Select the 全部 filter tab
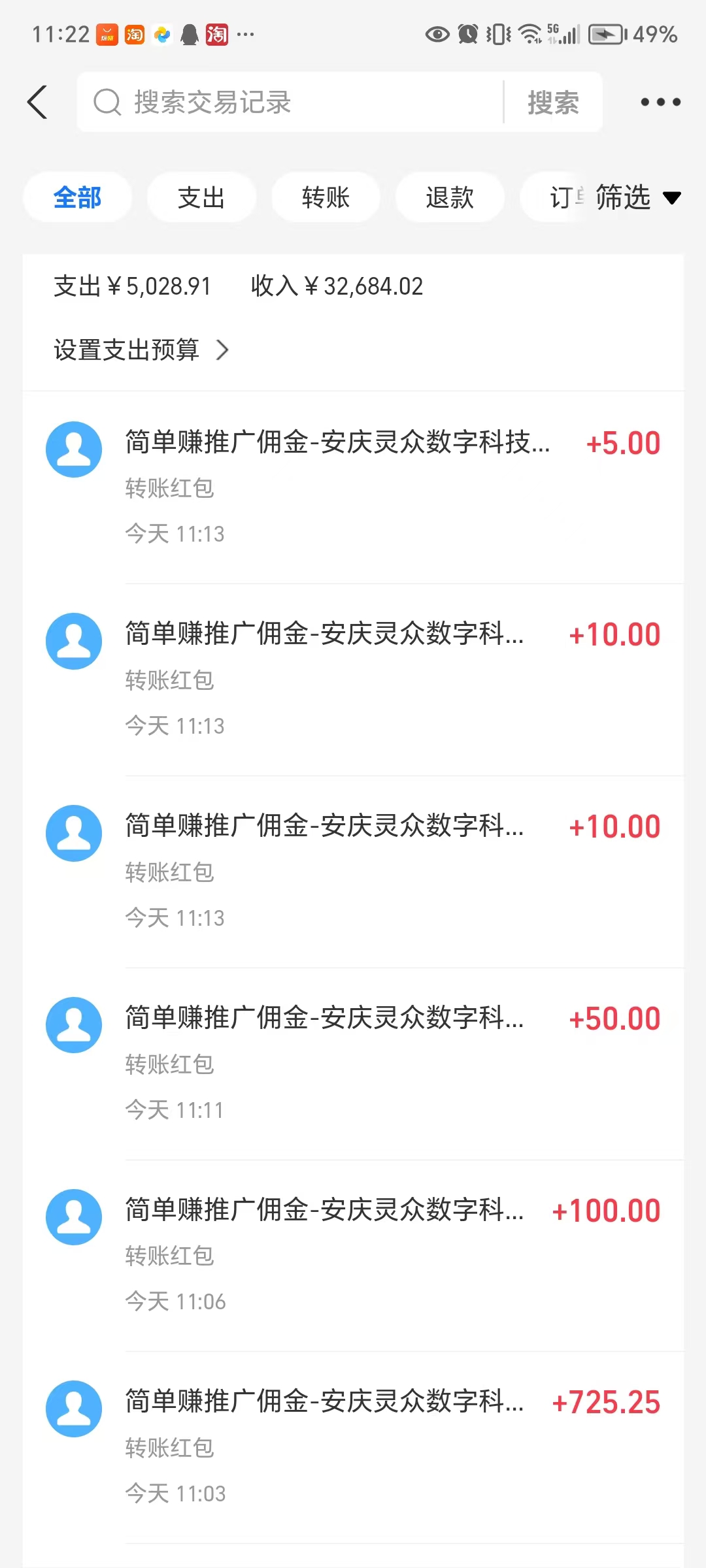The height and width of the screenshot is (1568, 706). coord(77,197)
